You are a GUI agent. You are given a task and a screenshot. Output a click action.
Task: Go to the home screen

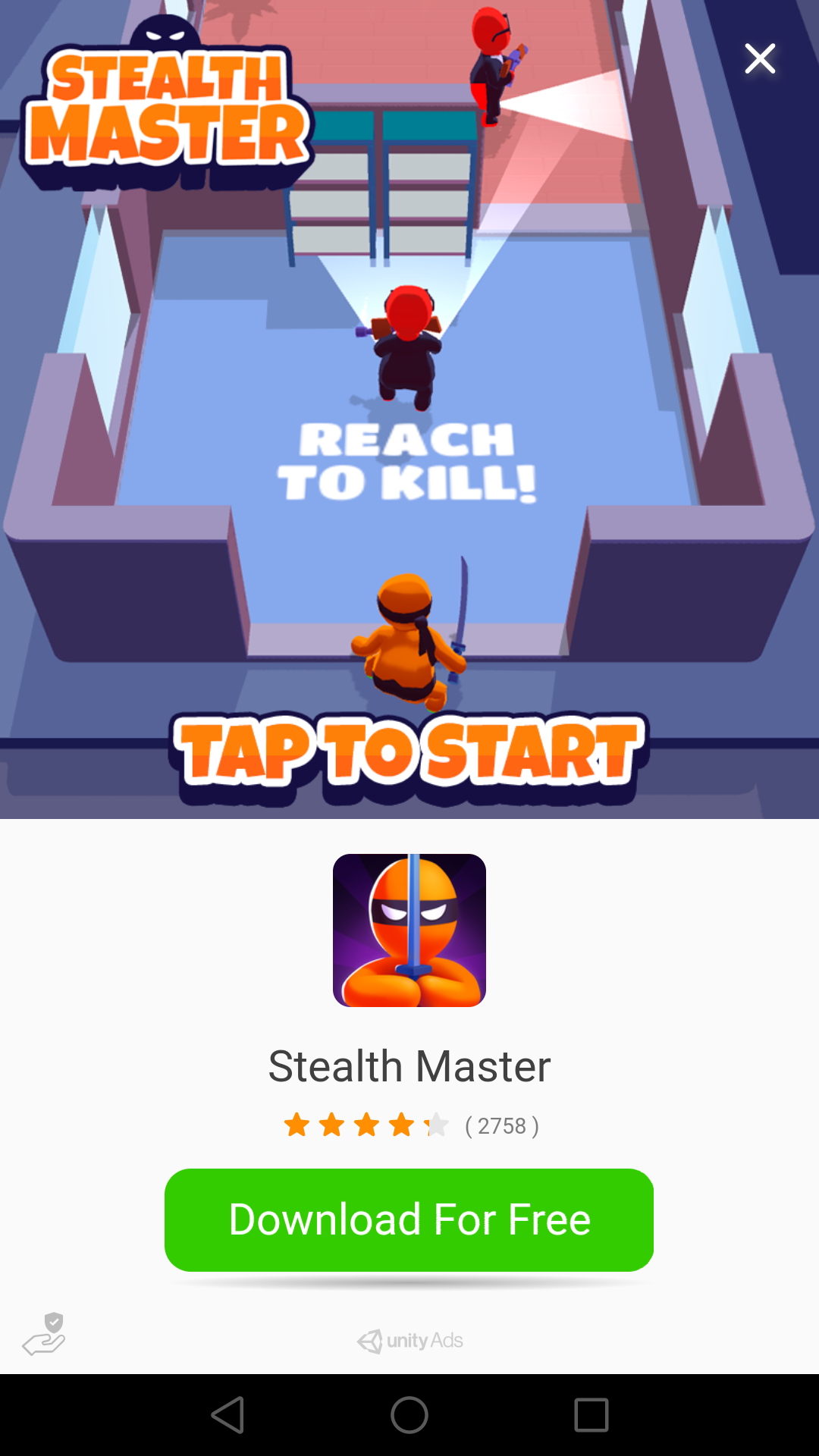(x=409, y=1415)
